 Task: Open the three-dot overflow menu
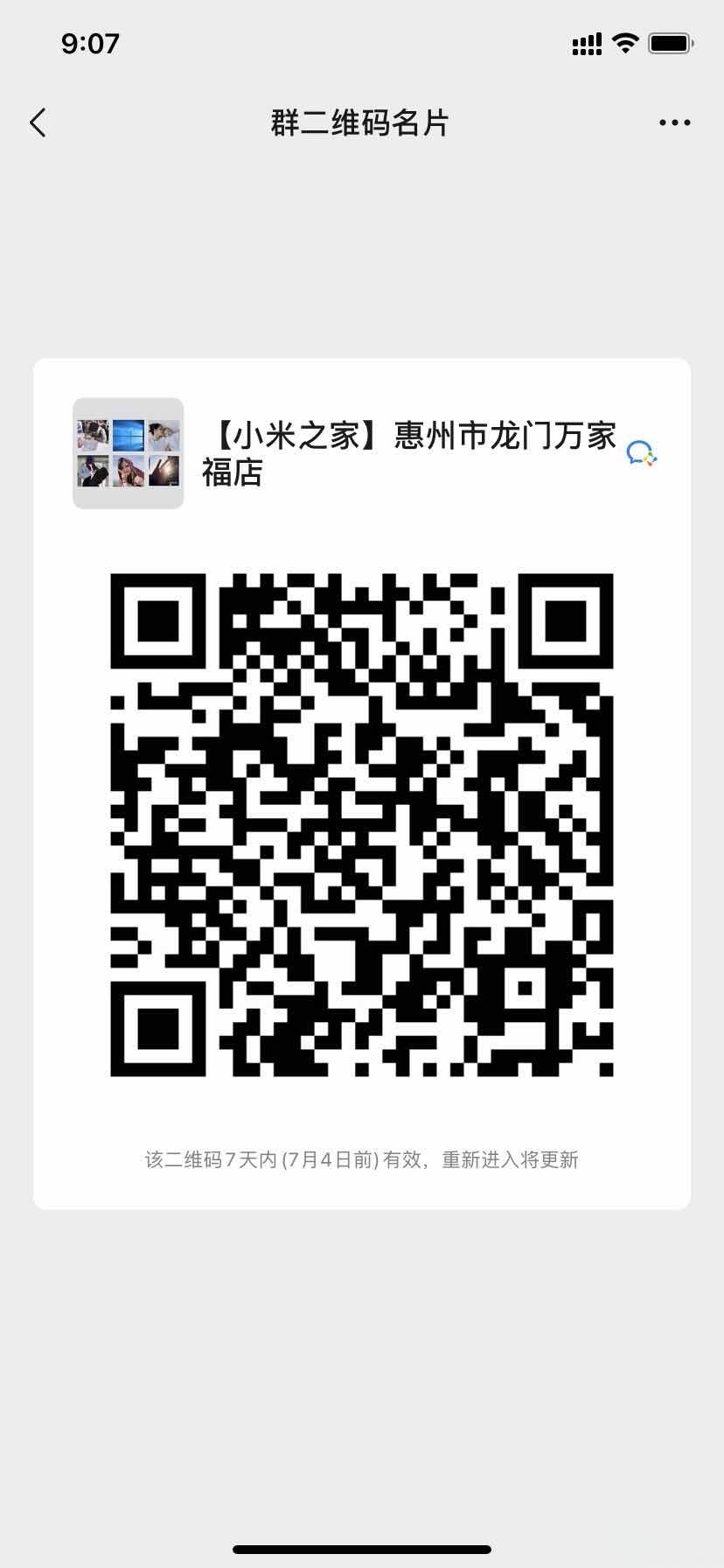tap(674, 123)
